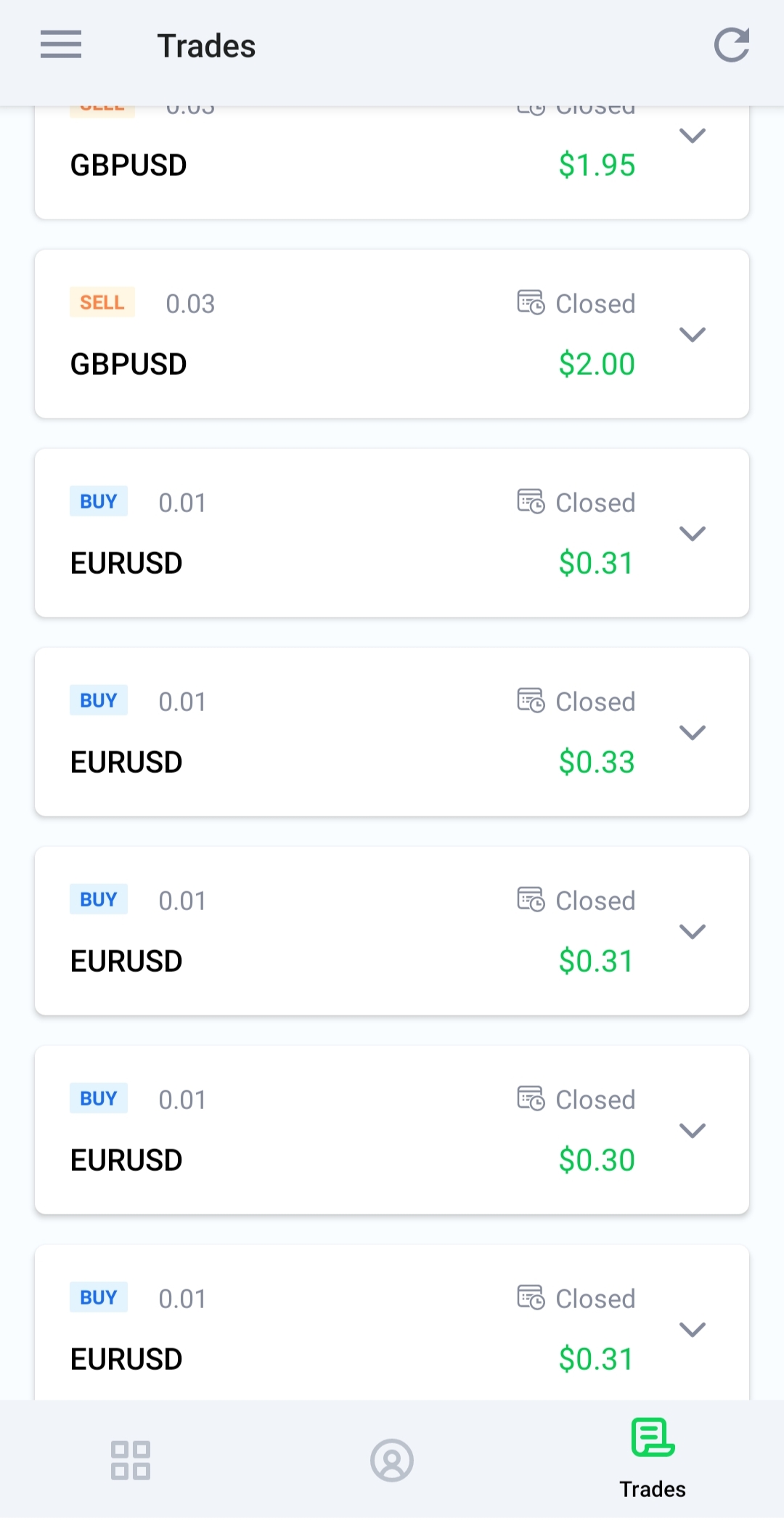Select the Trades tab
Viewport: 784px width, 1526px height.
tap(653, 1458)
